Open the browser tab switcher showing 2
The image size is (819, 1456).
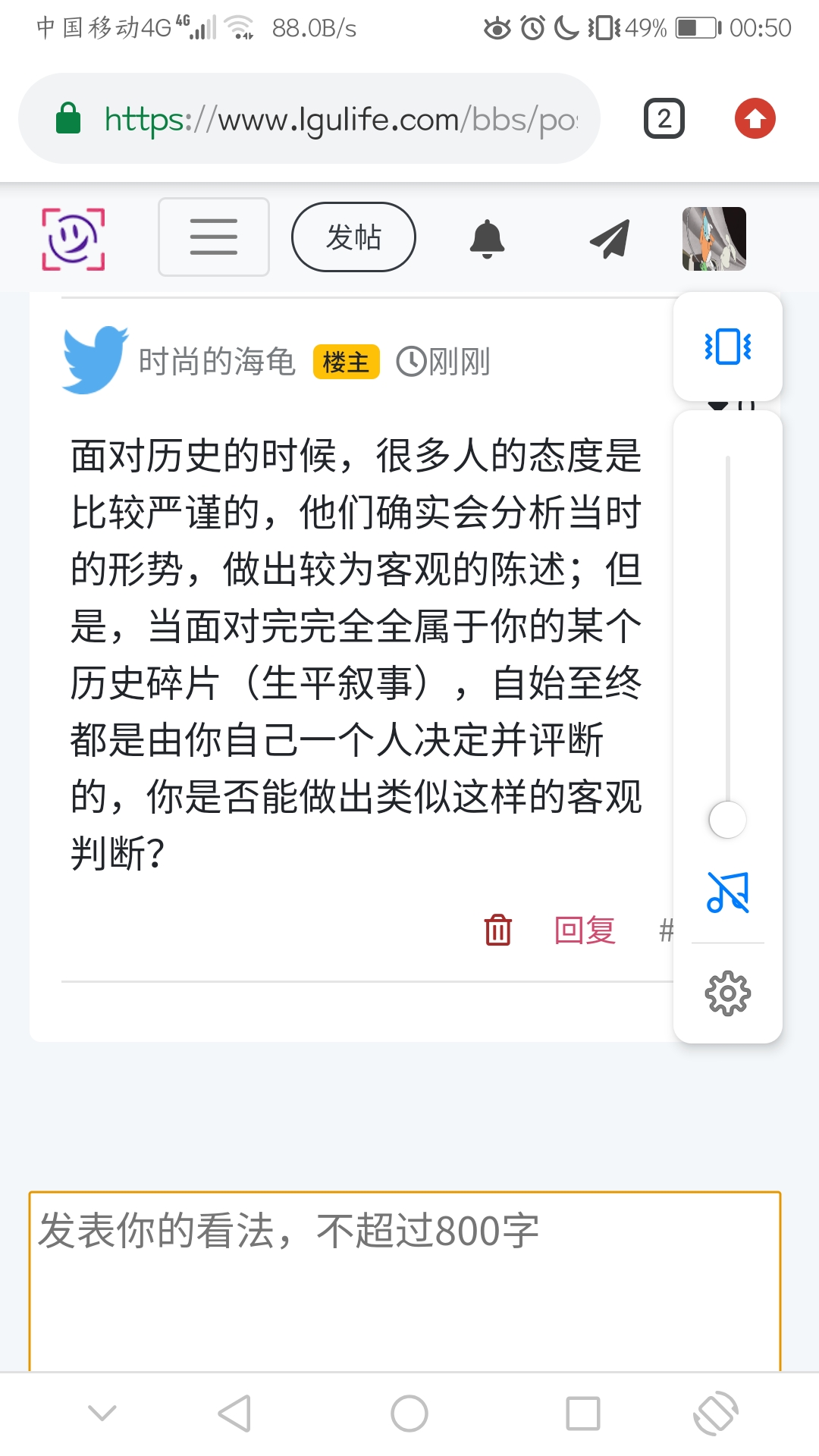tap(664, 119)
